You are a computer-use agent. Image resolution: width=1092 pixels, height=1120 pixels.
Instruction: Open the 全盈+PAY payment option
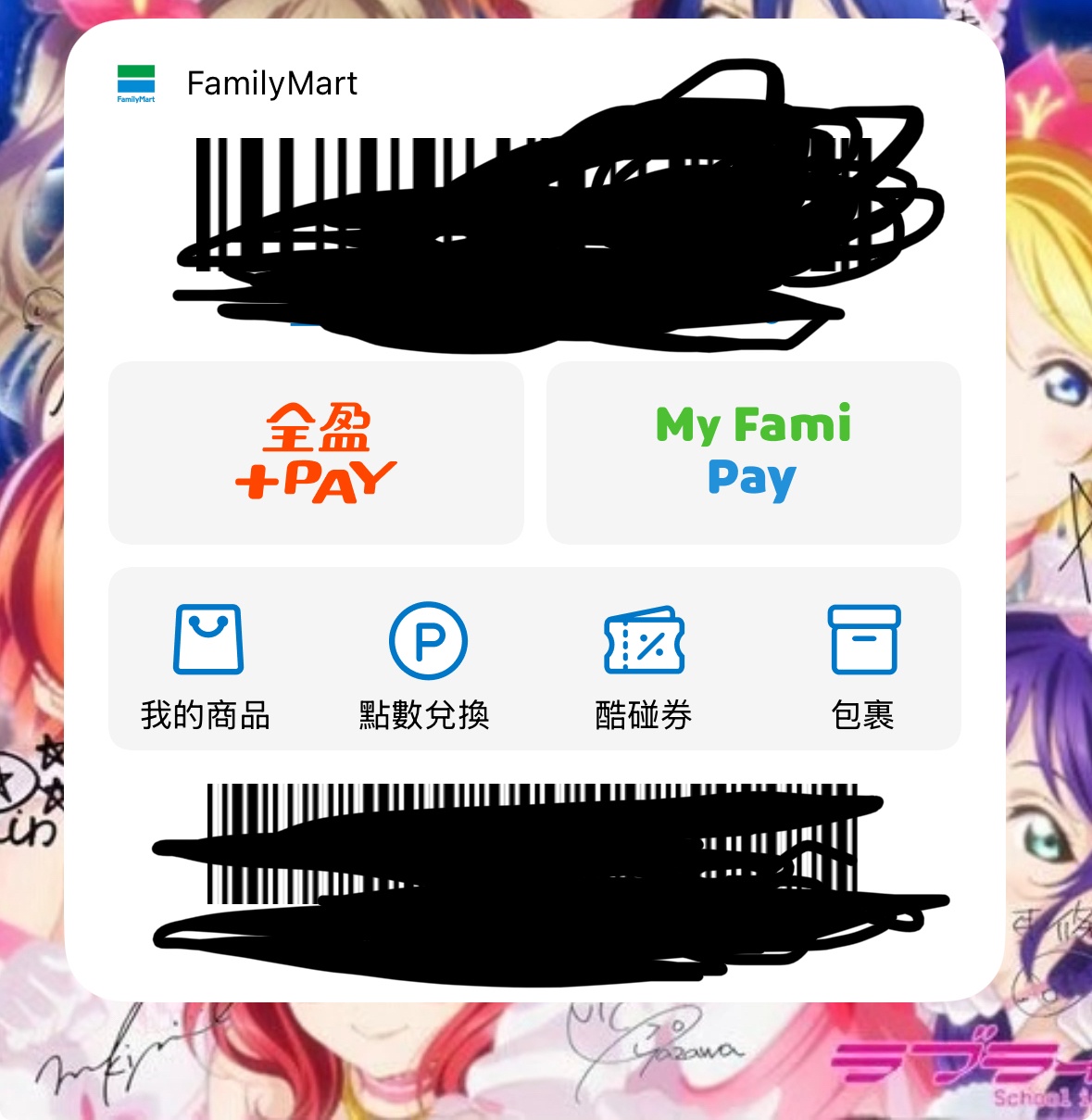point(316,453)
